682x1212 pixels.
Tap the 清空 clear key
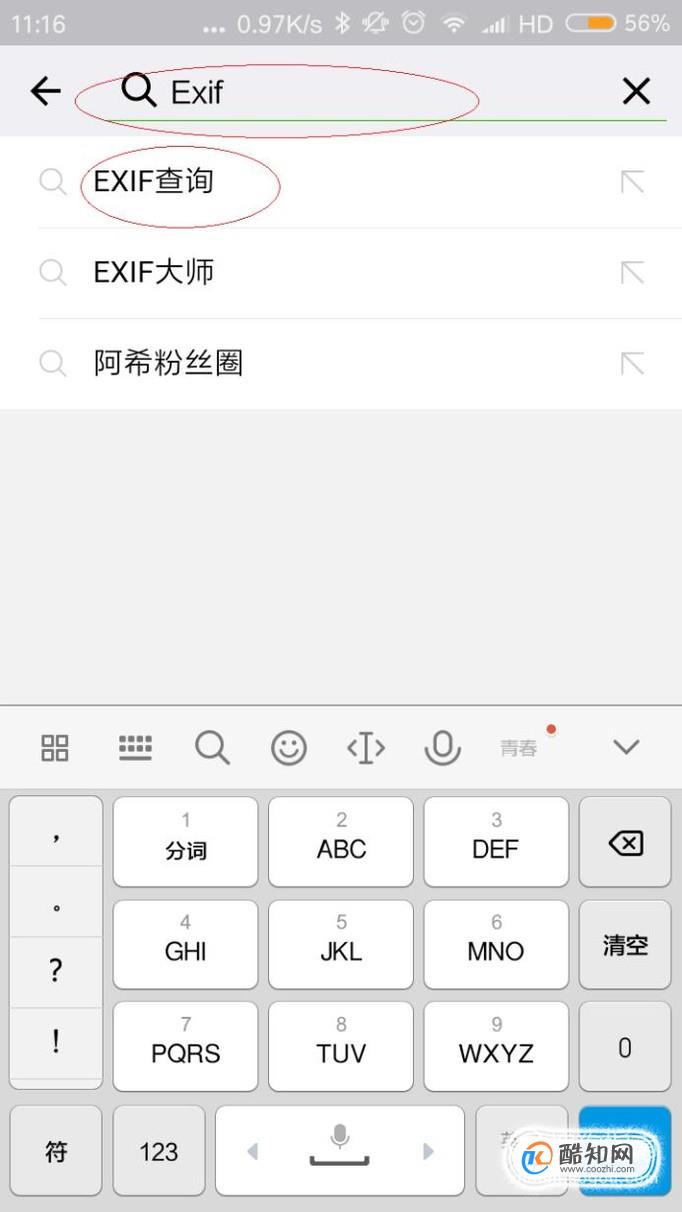[625, 945]
